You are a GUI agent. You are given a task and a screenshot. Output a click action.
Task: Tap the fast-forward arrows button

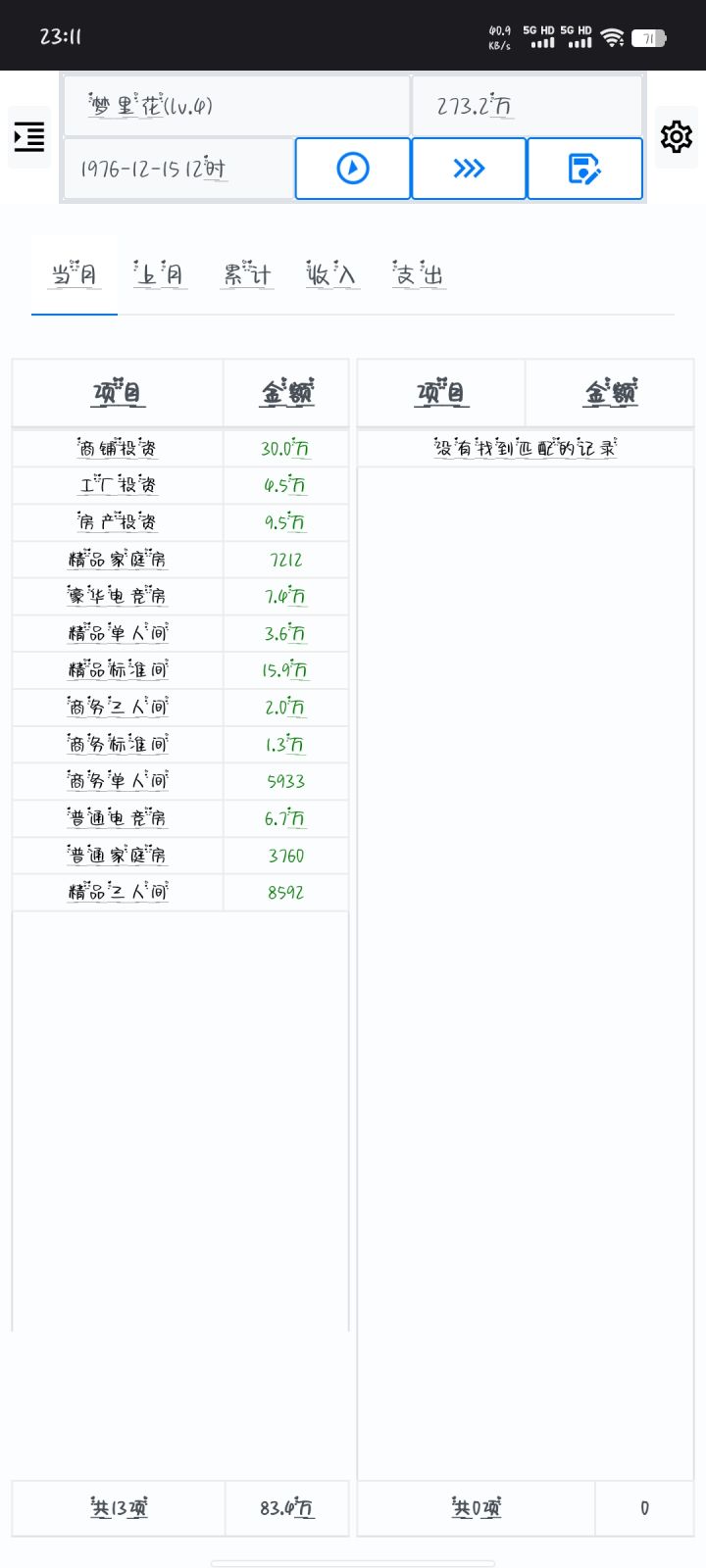469,169
